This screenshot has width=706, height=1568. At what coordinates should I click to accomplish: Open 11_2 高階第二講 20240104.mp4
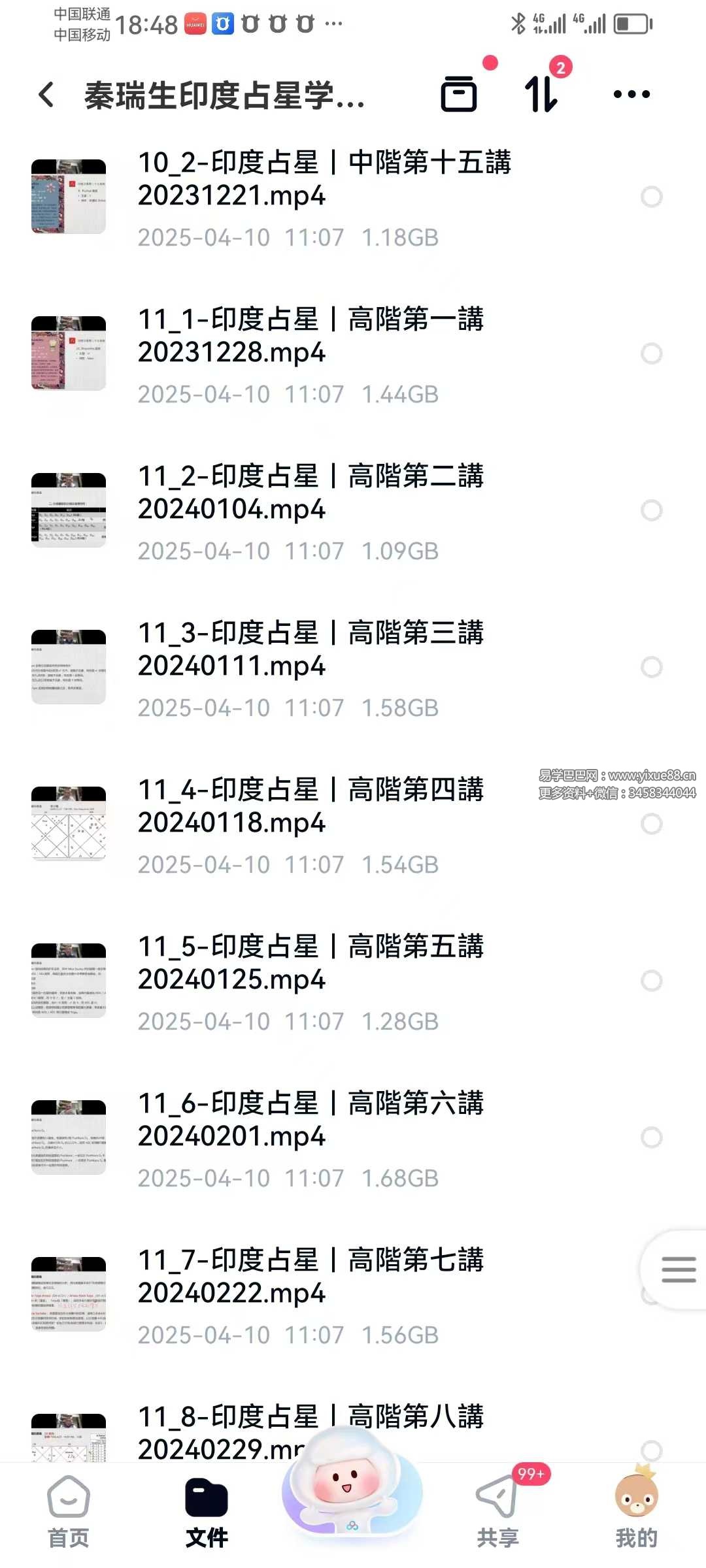(x=311, y=493)
